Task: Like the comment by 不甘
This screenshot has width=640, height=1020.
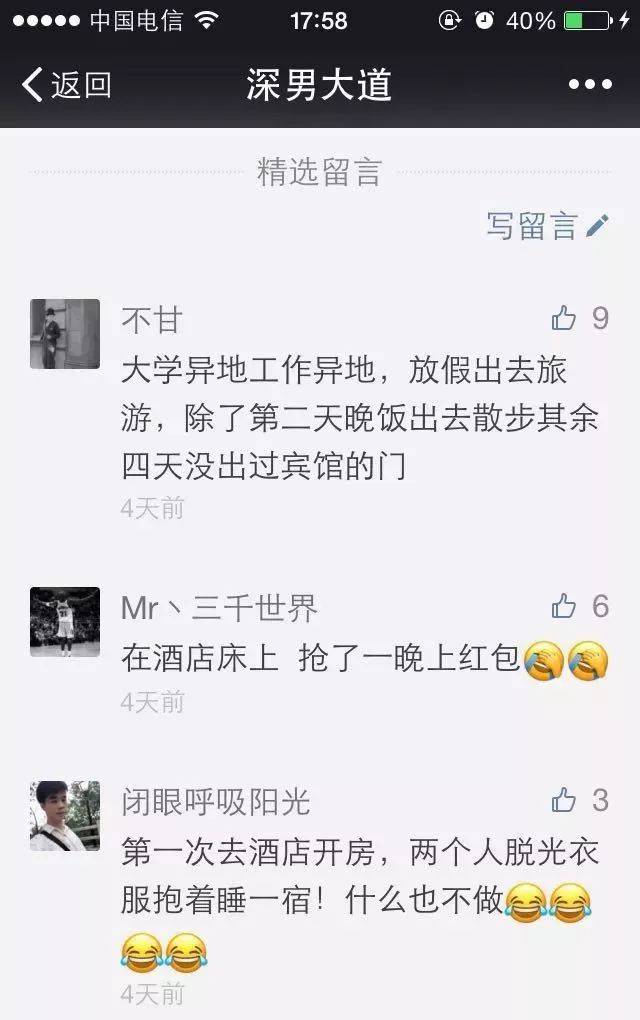Action: pos(565,319)
